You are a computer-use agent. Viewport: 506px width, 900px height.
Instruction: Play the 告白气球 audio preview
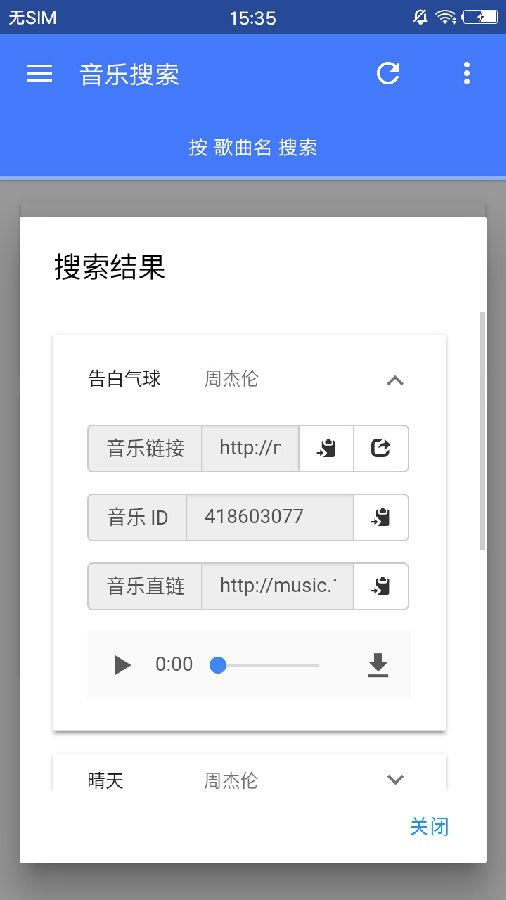122,665
